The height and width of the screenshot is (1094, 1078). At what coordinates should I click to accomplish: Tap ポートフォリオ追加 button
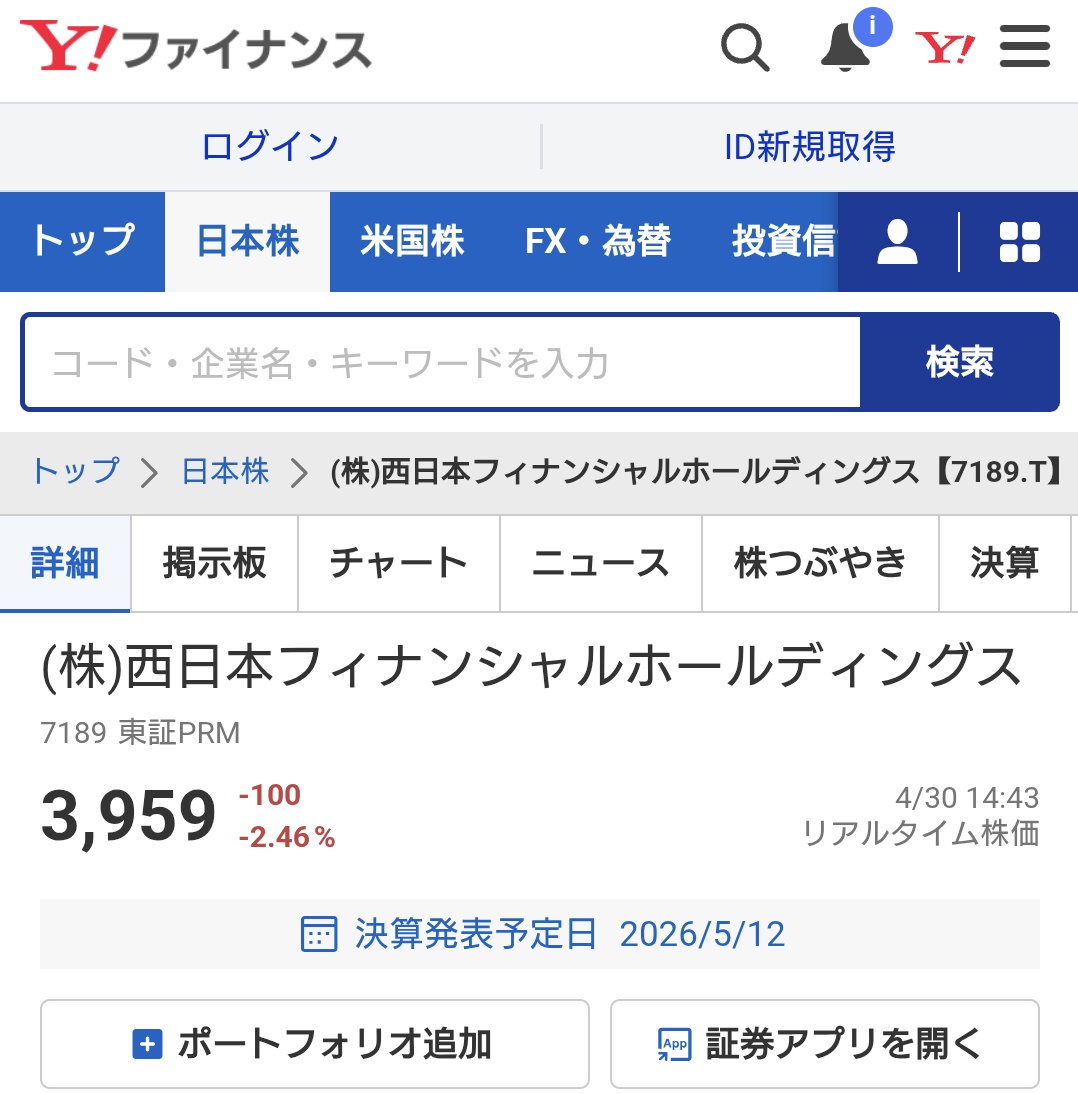[314, 1044]
